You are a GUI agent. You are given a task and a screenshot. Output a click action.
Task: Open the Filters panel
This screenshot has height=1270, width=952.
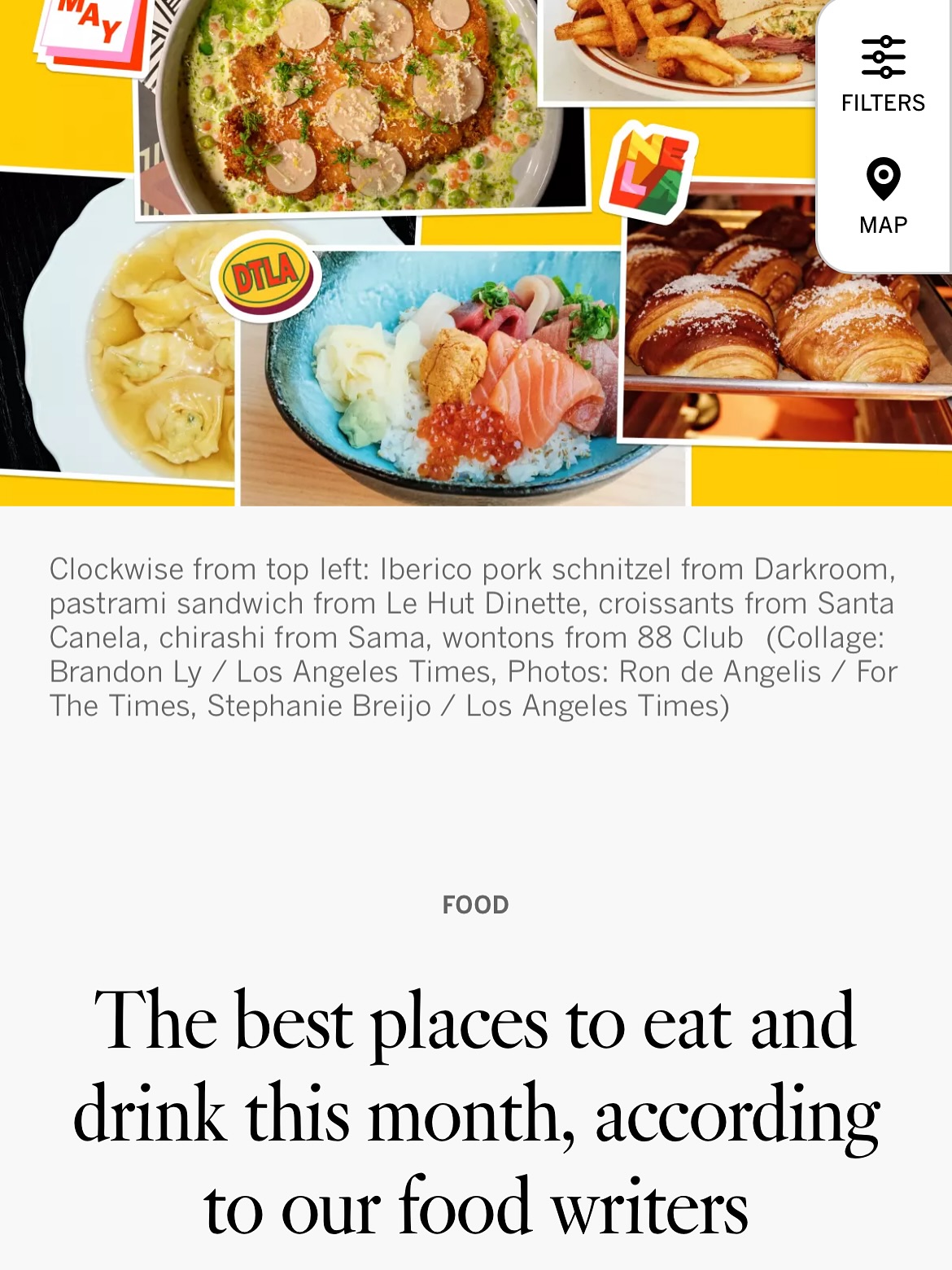point(883,75)
